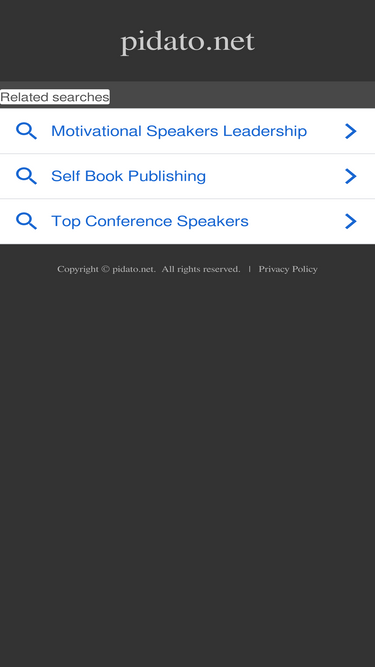Open the Privacy Policy link

pos(288,269)
